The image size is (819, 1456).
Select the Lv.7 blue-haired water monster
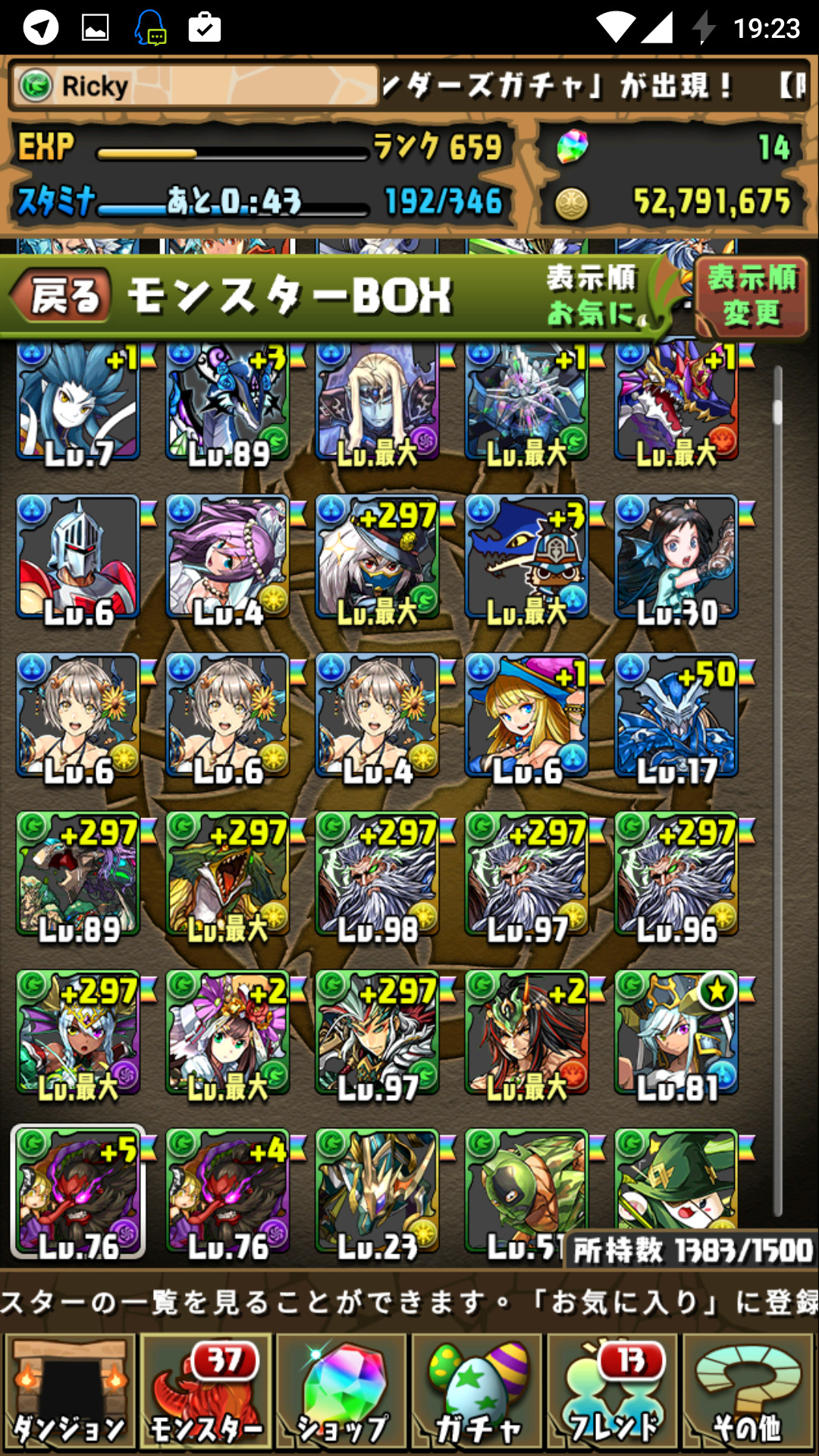(78, 402)
